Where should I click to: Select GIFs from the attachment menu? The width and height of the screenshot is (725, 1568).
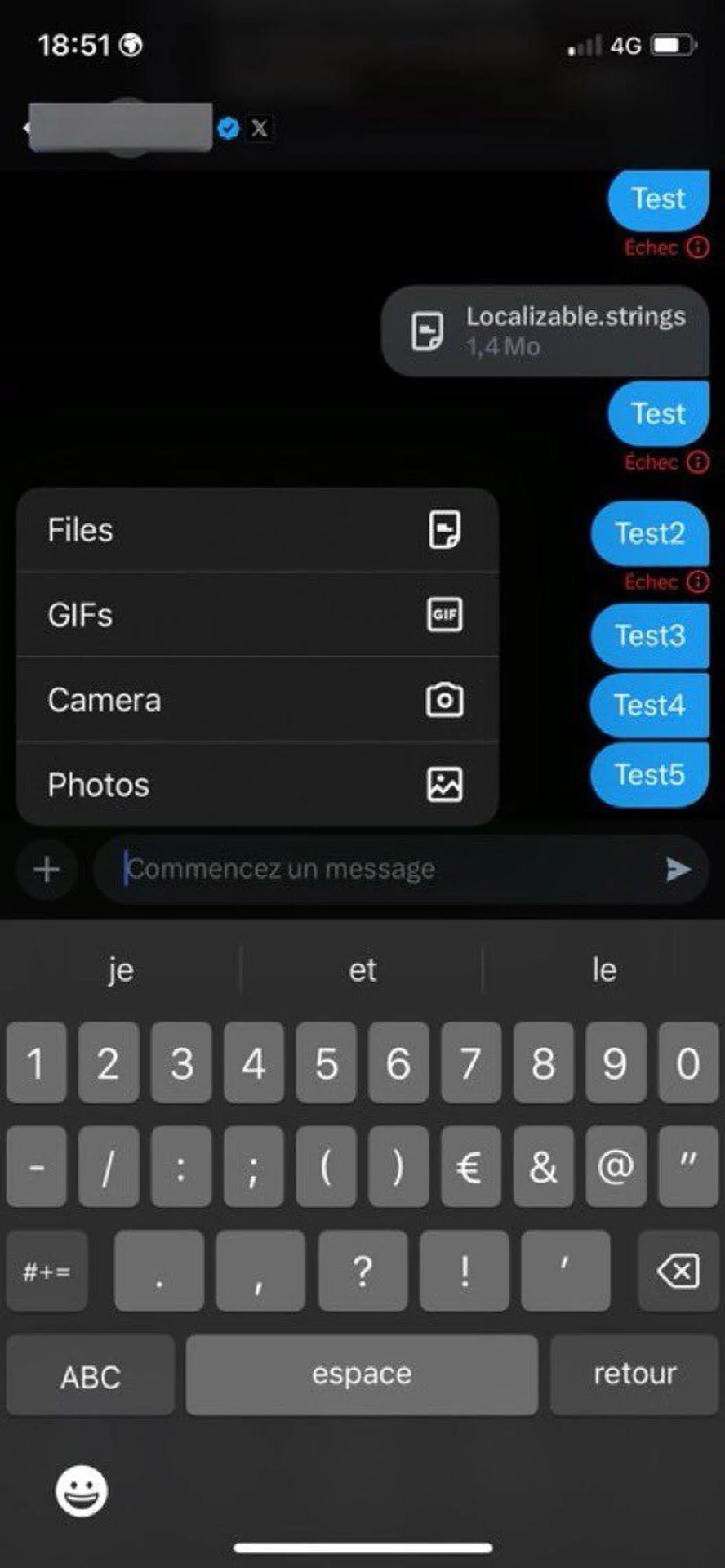click(256, 615)
